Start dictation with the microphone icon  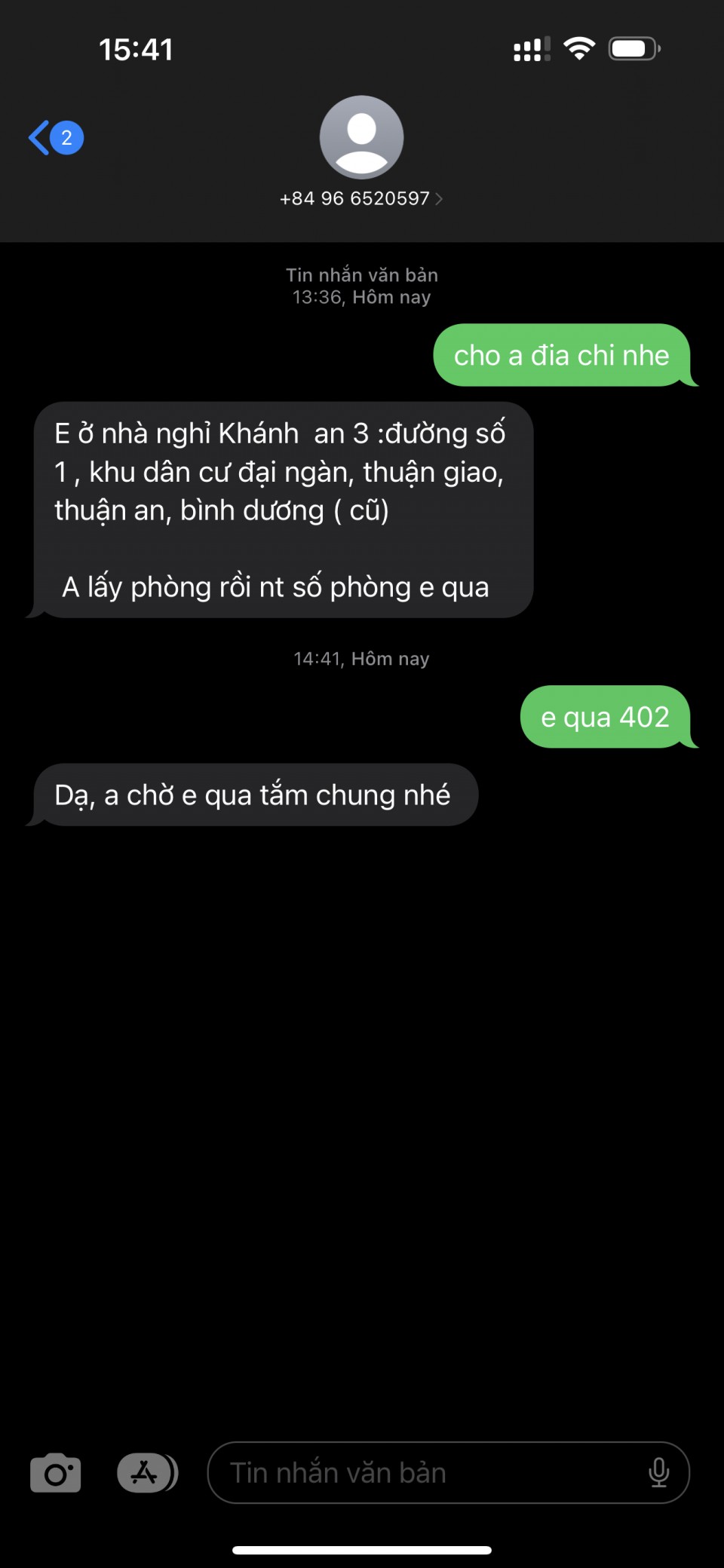click(658, 1473)
